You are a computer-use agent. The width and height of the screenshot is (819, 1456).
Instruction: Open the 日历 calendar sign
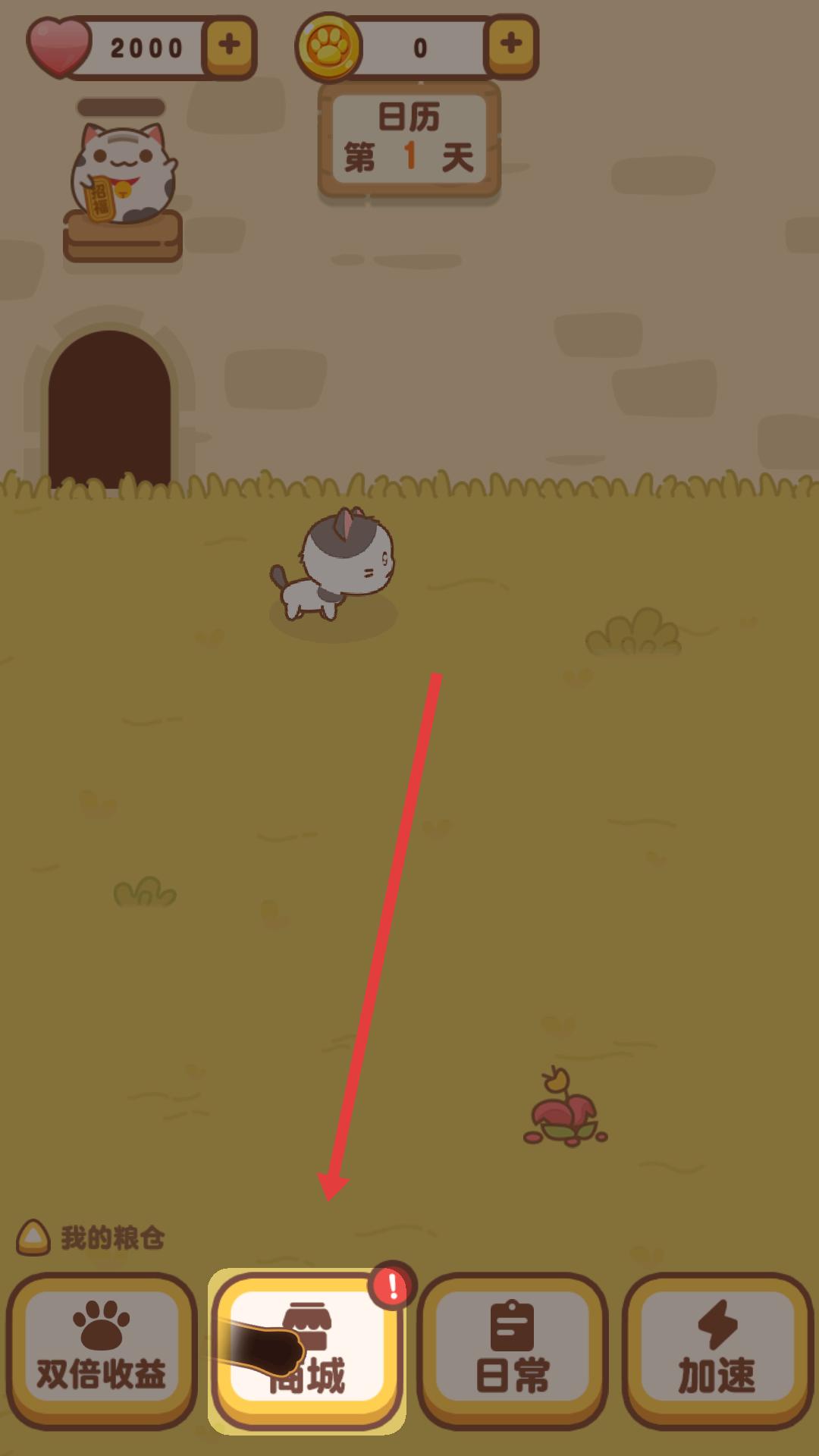tap(409, 140)
